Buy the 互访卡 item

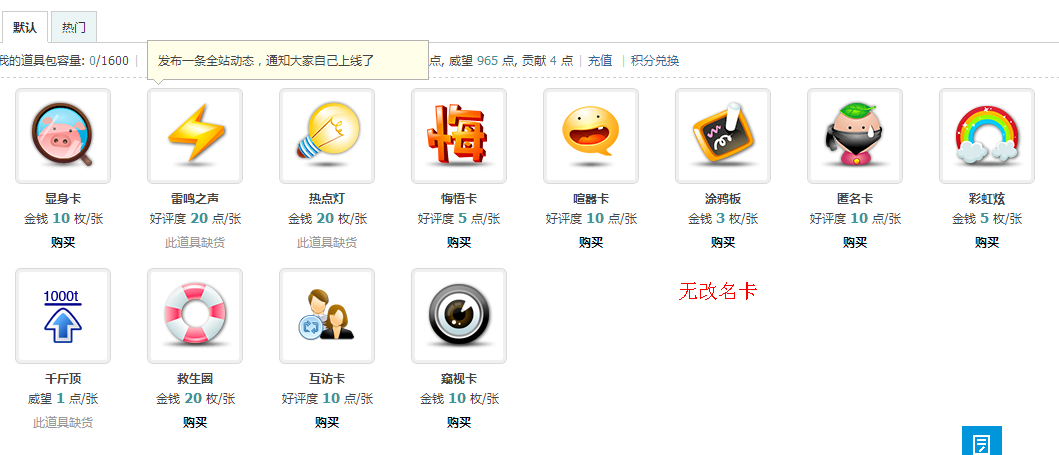(327, 422)
